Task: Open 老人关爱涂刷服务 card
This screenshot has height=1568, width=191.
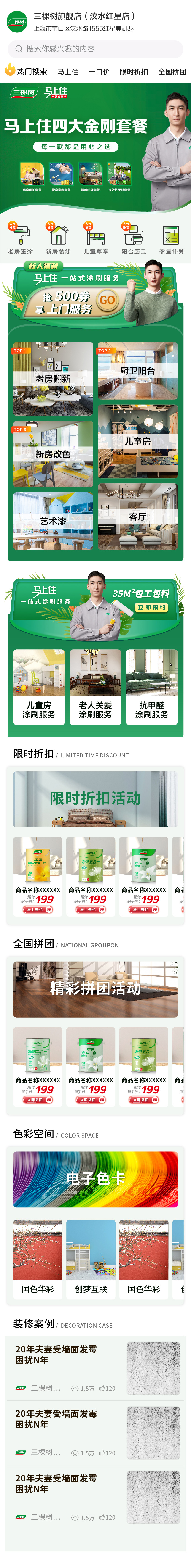Action: [95, 687]
